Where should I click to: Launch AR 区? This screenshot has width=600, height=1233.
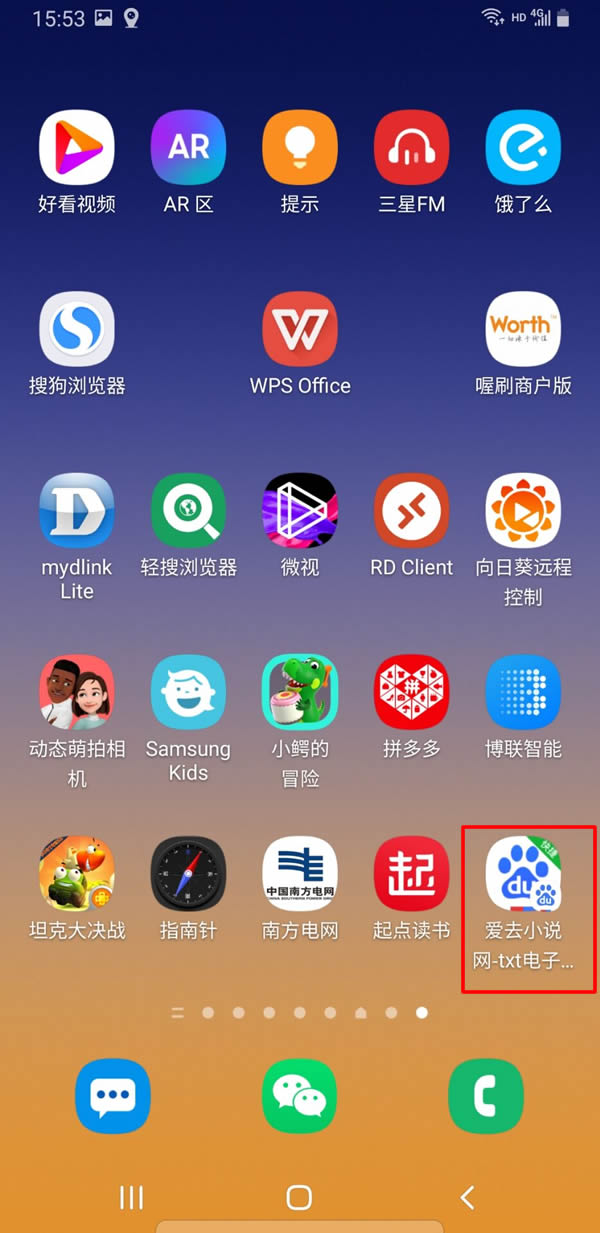click(x=189, y=148)
